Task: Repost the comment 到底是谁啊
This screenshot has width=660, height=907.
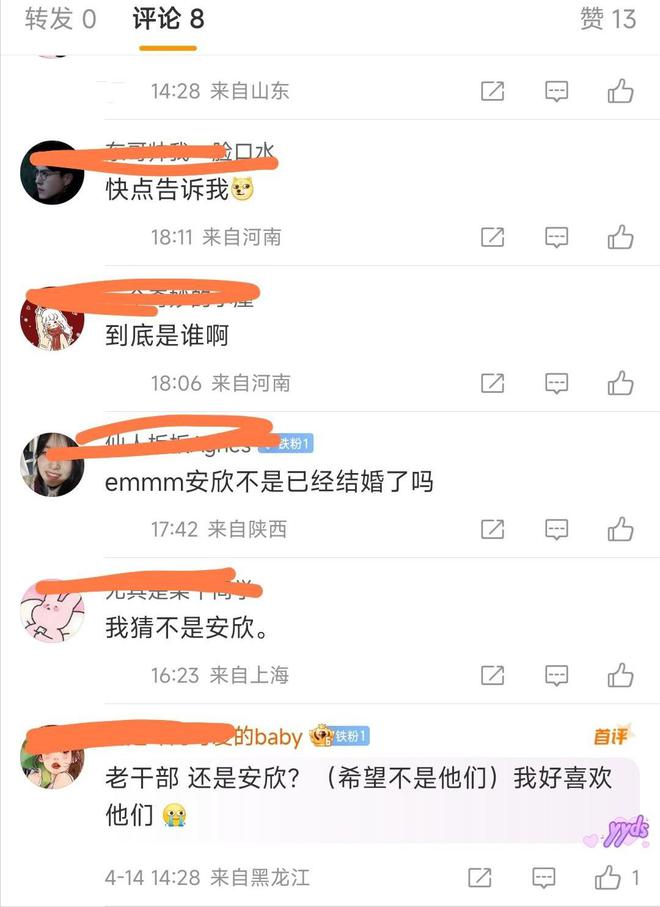Action: coord(492,383)
